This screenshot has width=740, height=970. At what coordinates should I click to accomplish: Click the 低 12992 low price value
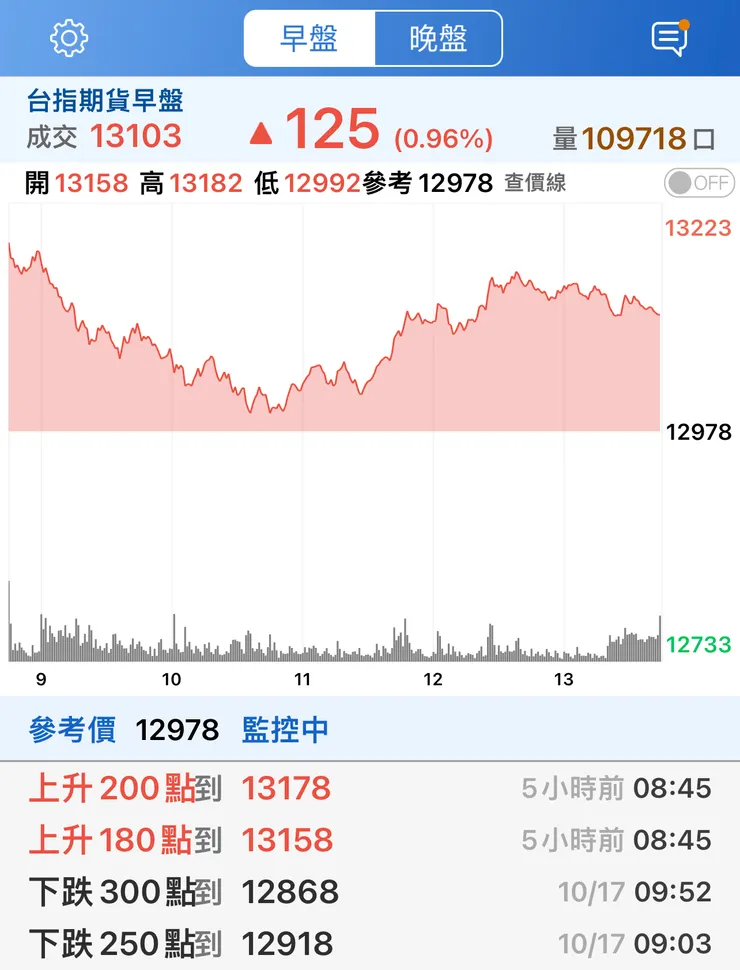coord(313,184)
